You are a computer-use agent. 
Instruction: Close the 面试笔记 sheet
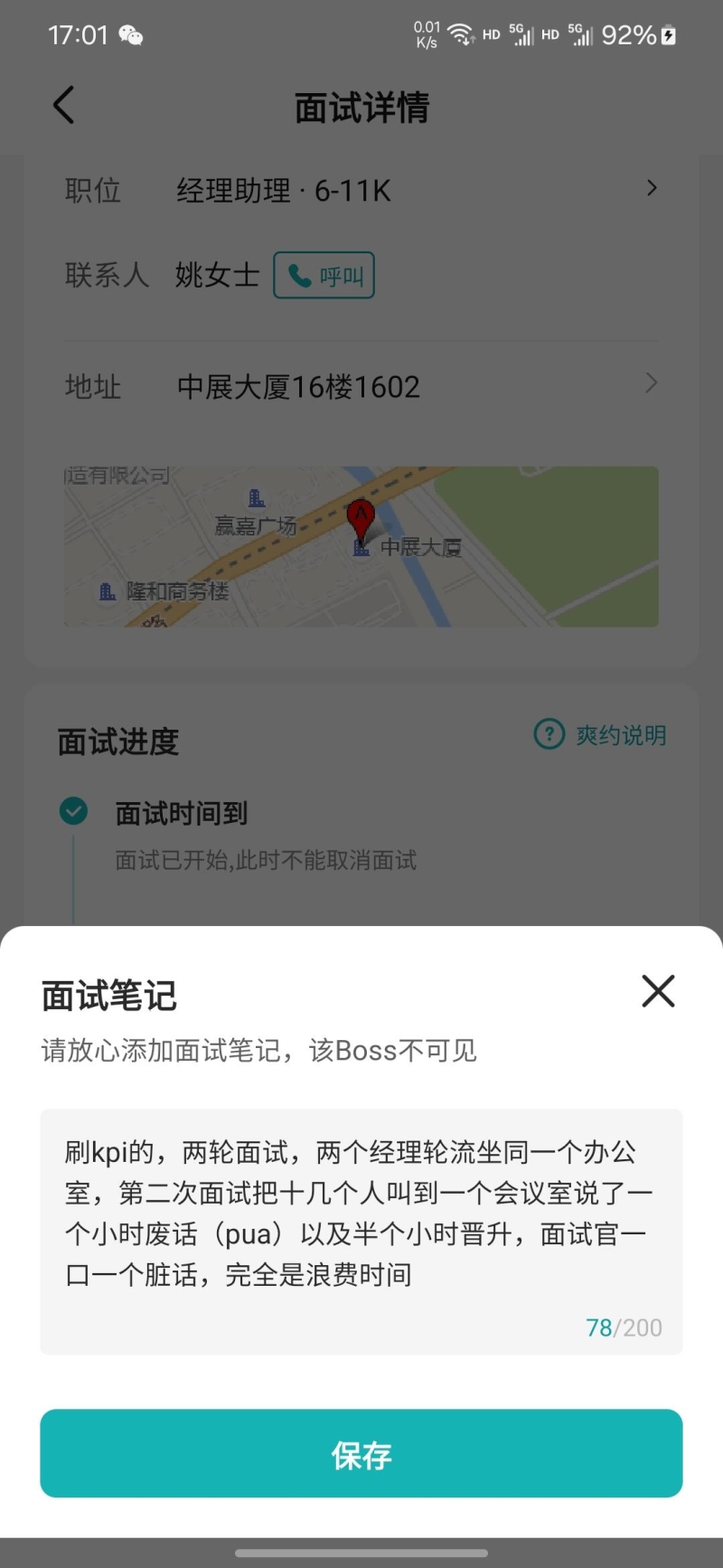[658, 991]
